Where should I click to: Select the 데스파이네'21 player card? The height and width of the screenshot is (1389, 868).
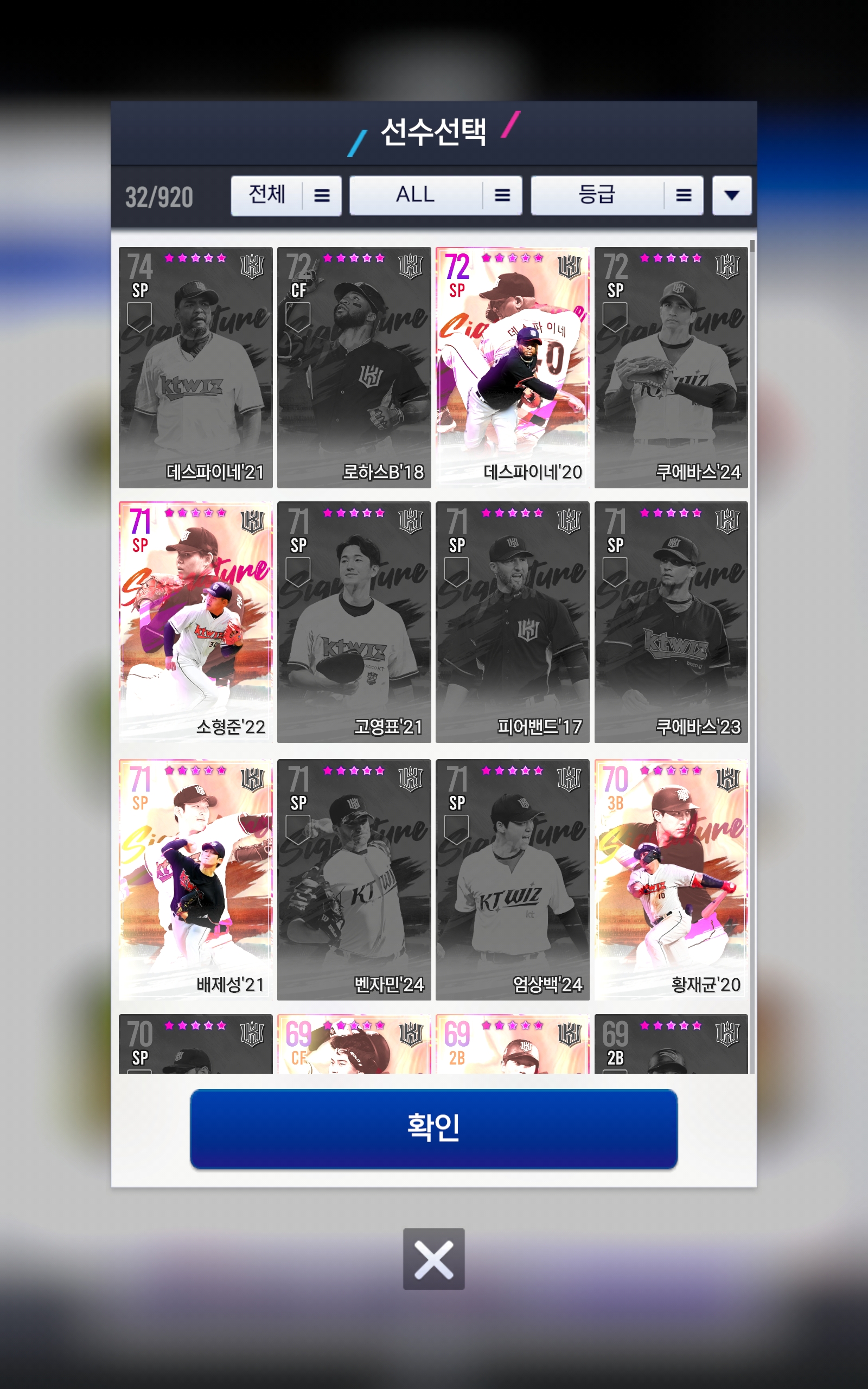[195, 367]
